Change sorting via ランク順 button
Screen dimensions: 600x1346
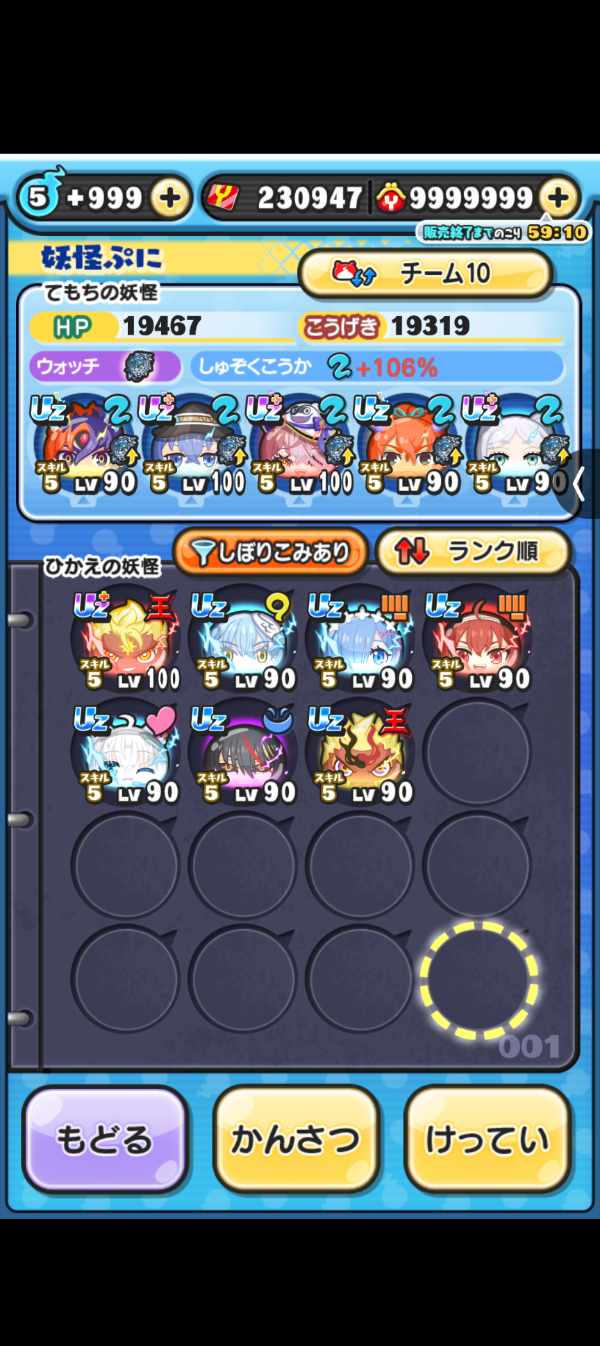tap(473, 552)
